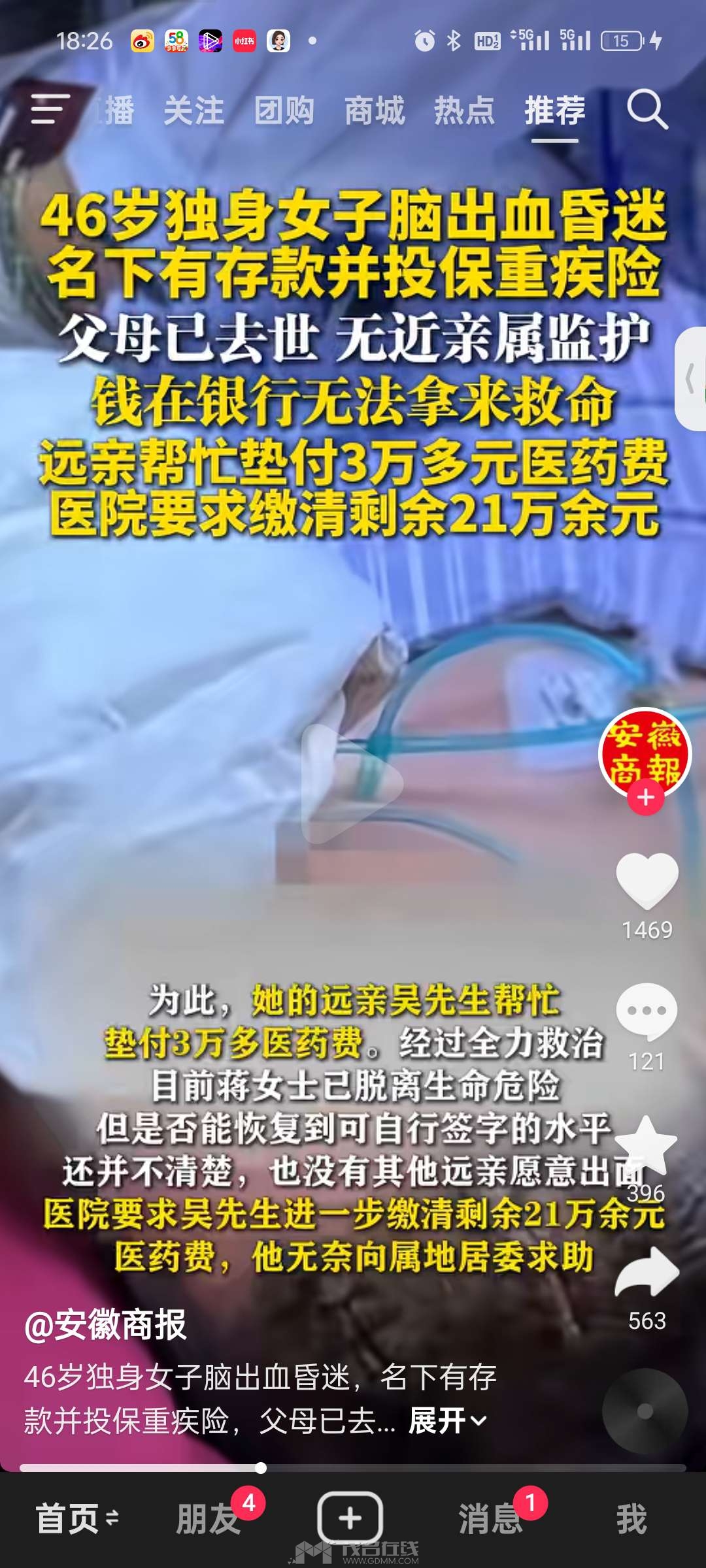The width and height of the screenshot is (706, 1568).
Task: Select the 推荐 tab
Action: tap(554, 110)
